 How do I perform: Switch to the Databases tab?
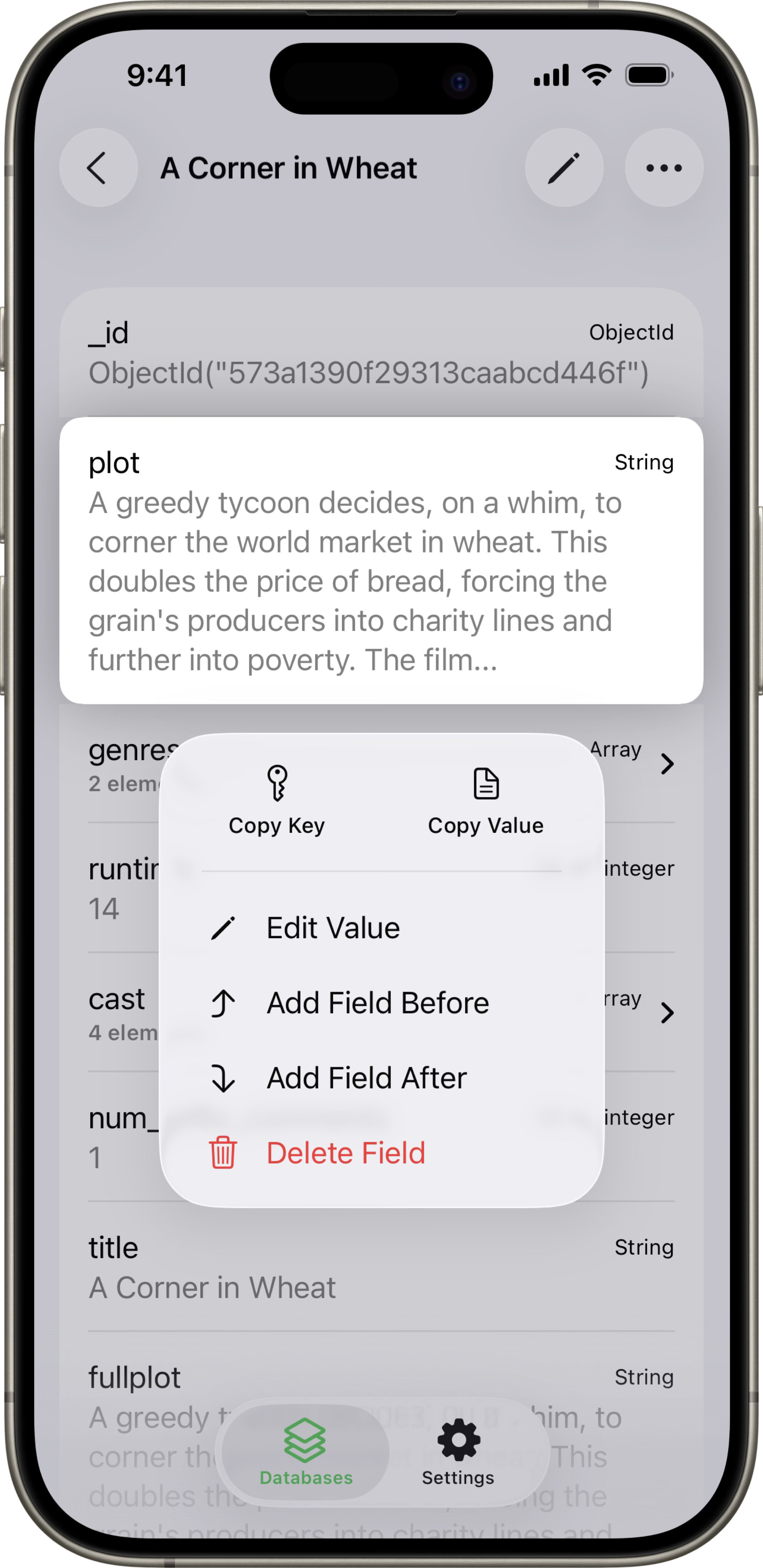pyautogui.click(x=306, y=1452)
